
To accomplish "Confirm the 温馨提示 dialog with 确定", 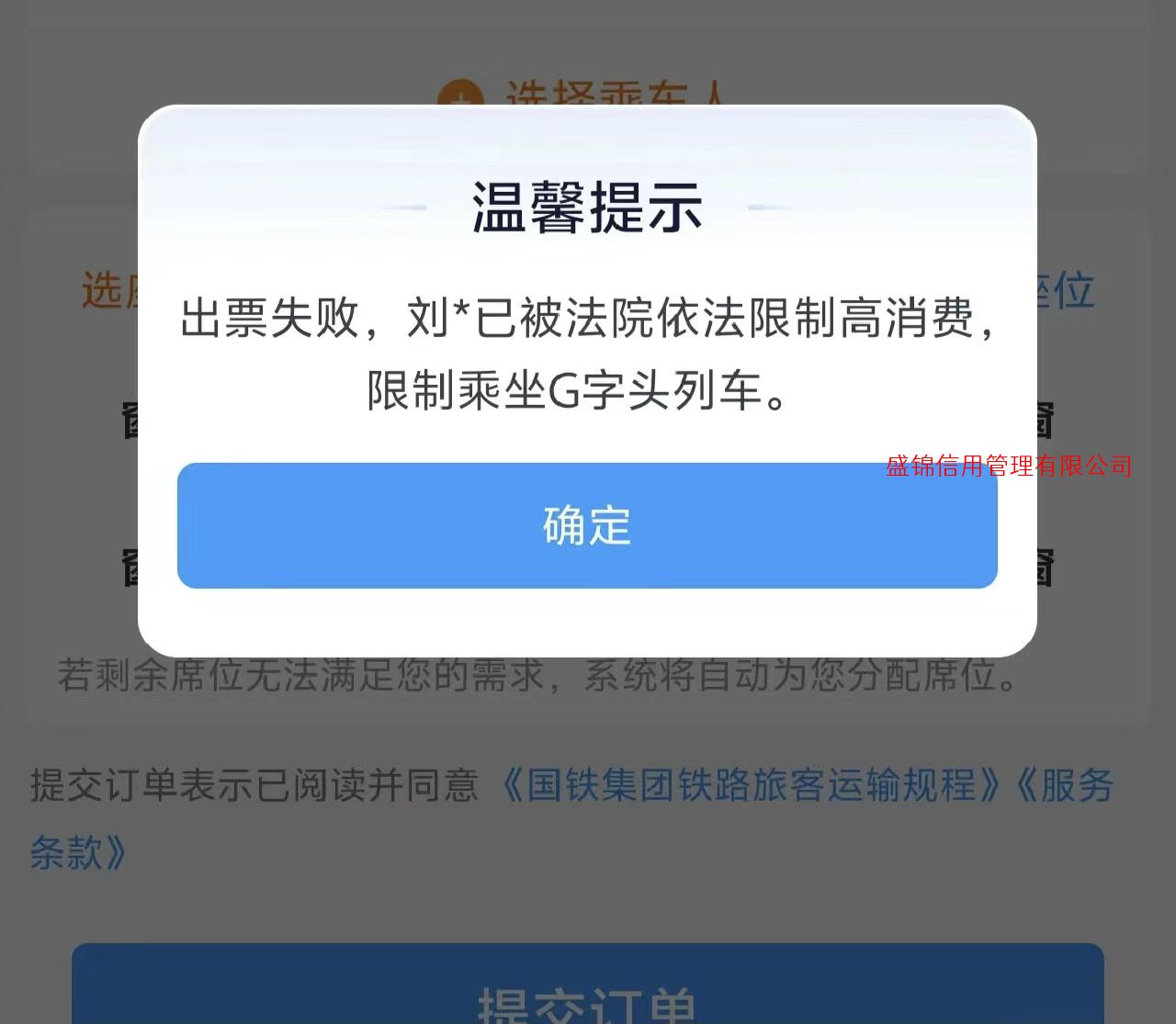I will point(586,525).
